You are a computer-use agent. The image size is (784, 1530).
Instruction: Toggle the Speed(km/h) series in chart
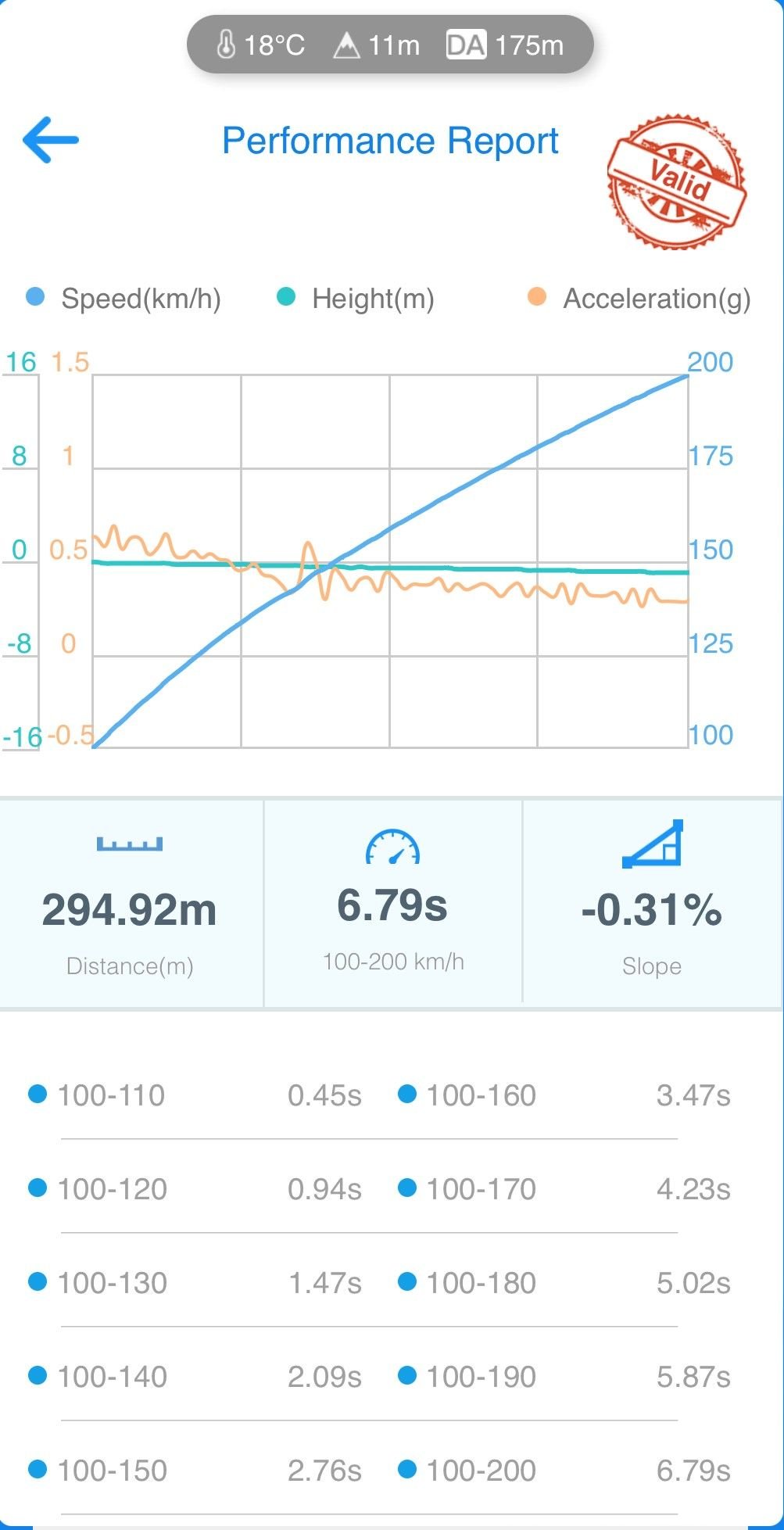coord(125,299)
